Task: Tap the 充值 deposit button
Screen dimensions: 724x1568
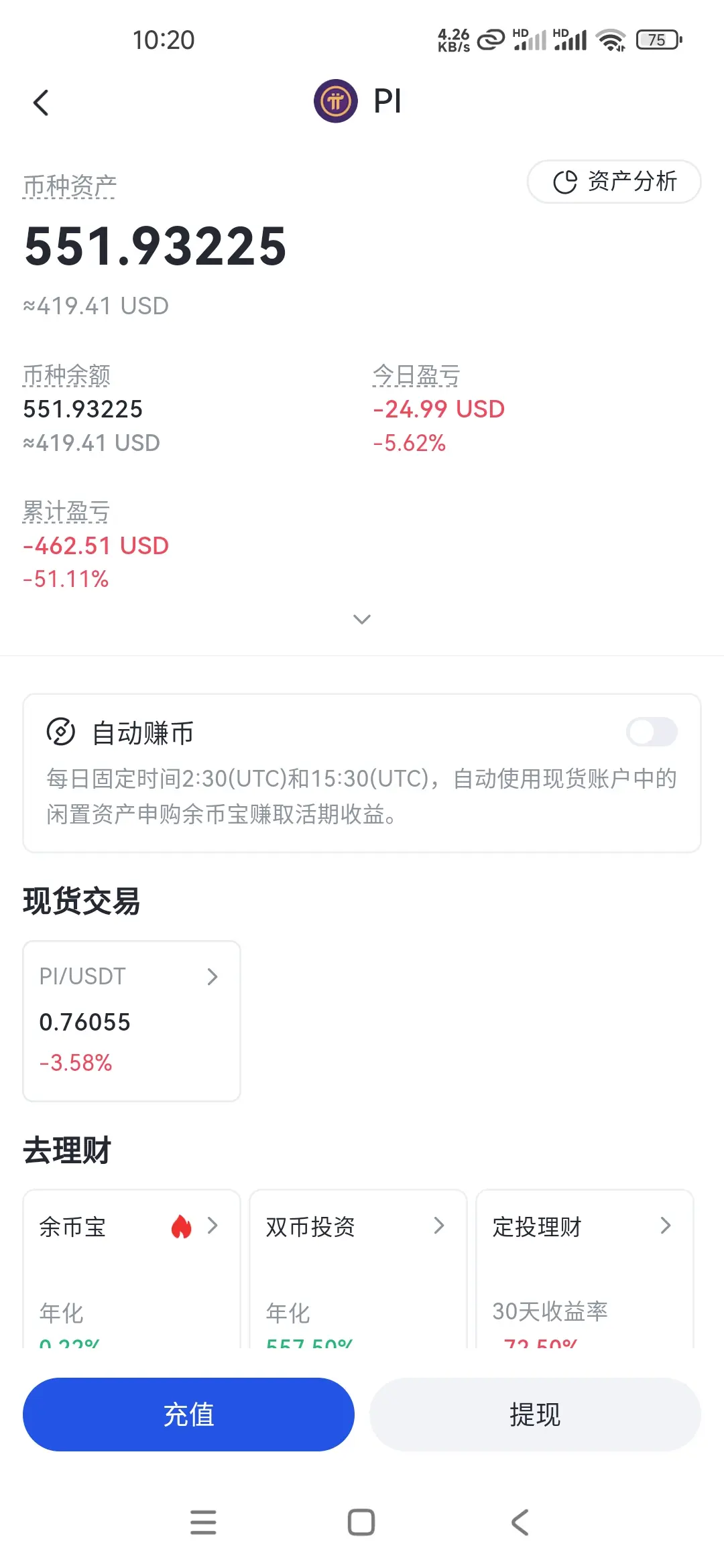Action: coord(188,1415)
